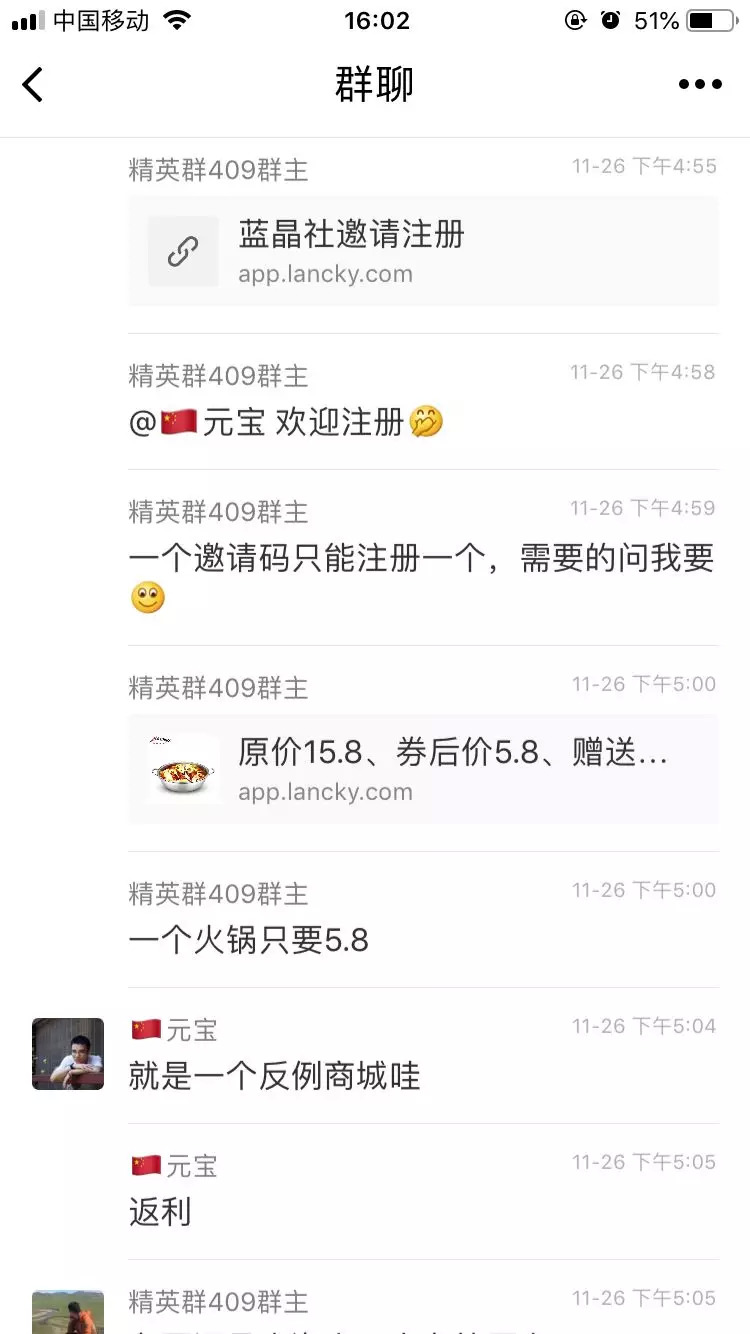Image resolution: width=750 pixels, height=1334 pixels.
Task: Go back from the 群聊 screen
Action: click(33, 85)
